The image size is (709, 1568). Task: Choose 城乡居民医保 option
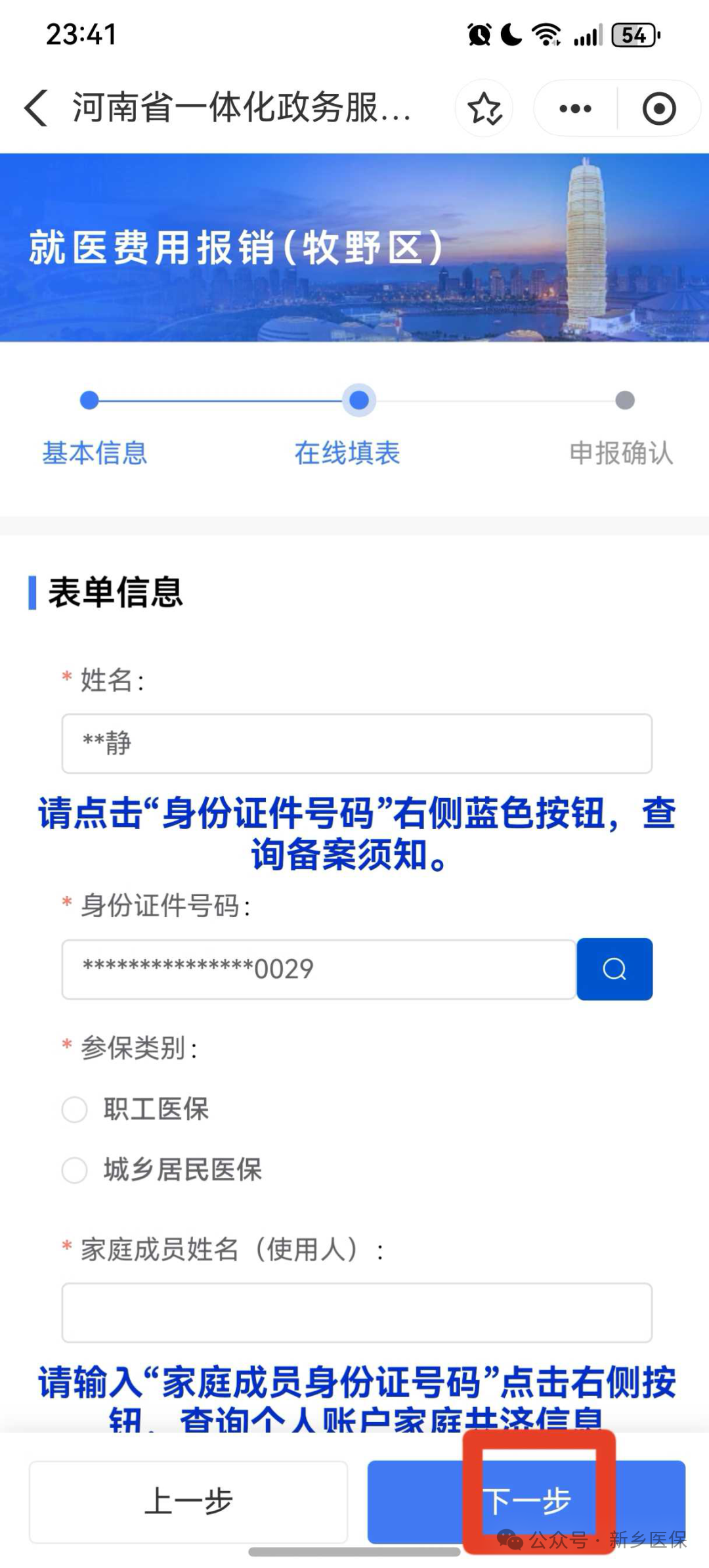tap(75, 1170)
